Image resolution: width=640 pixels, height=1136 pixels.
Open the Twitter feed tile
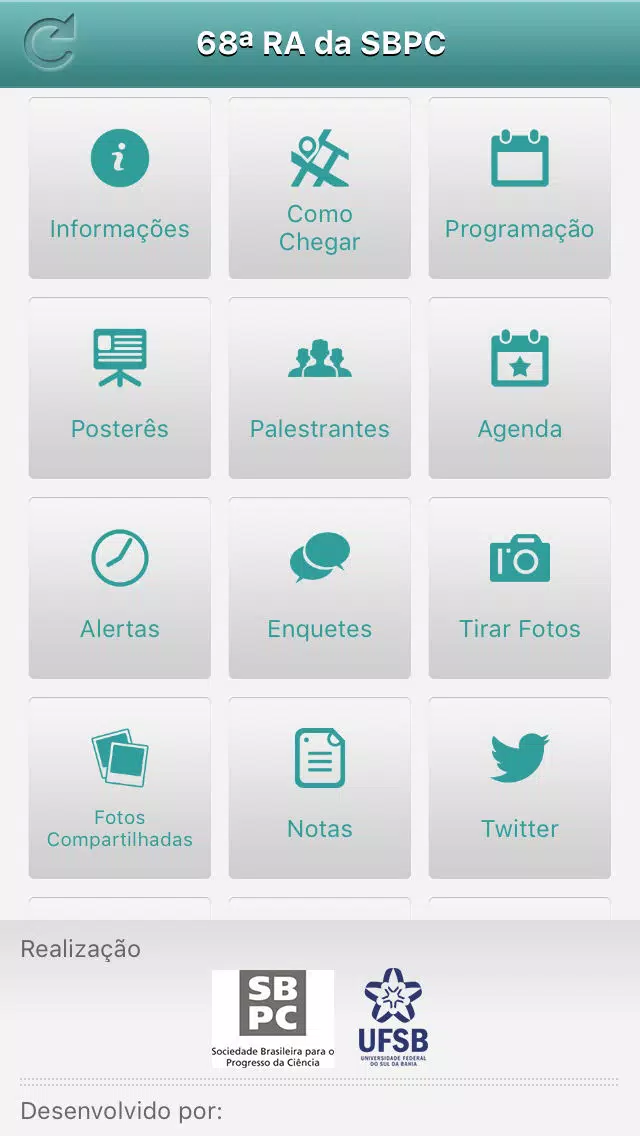tap(520, 788)
